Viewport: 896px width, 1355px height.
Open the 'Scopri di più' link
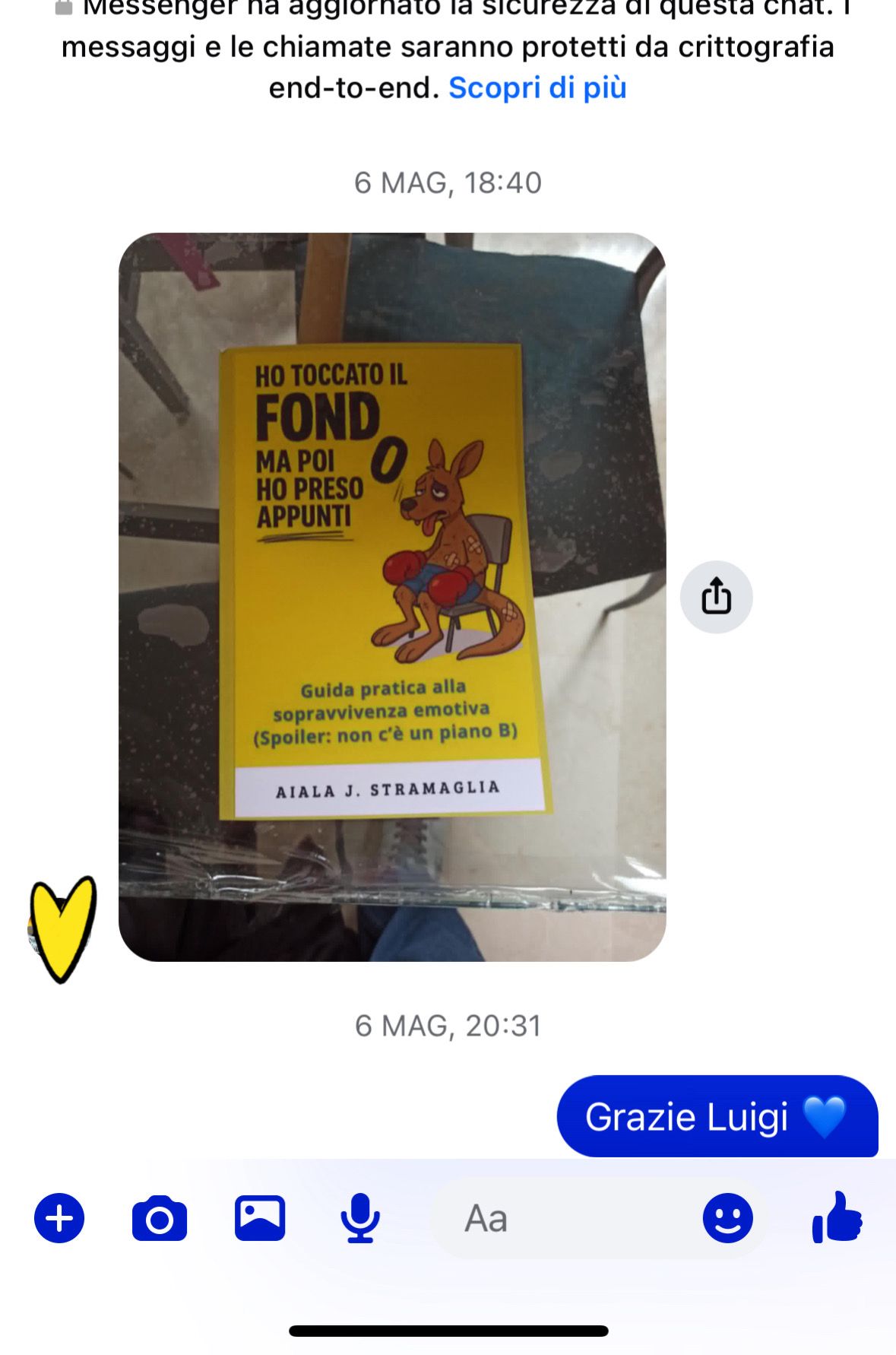537,88
